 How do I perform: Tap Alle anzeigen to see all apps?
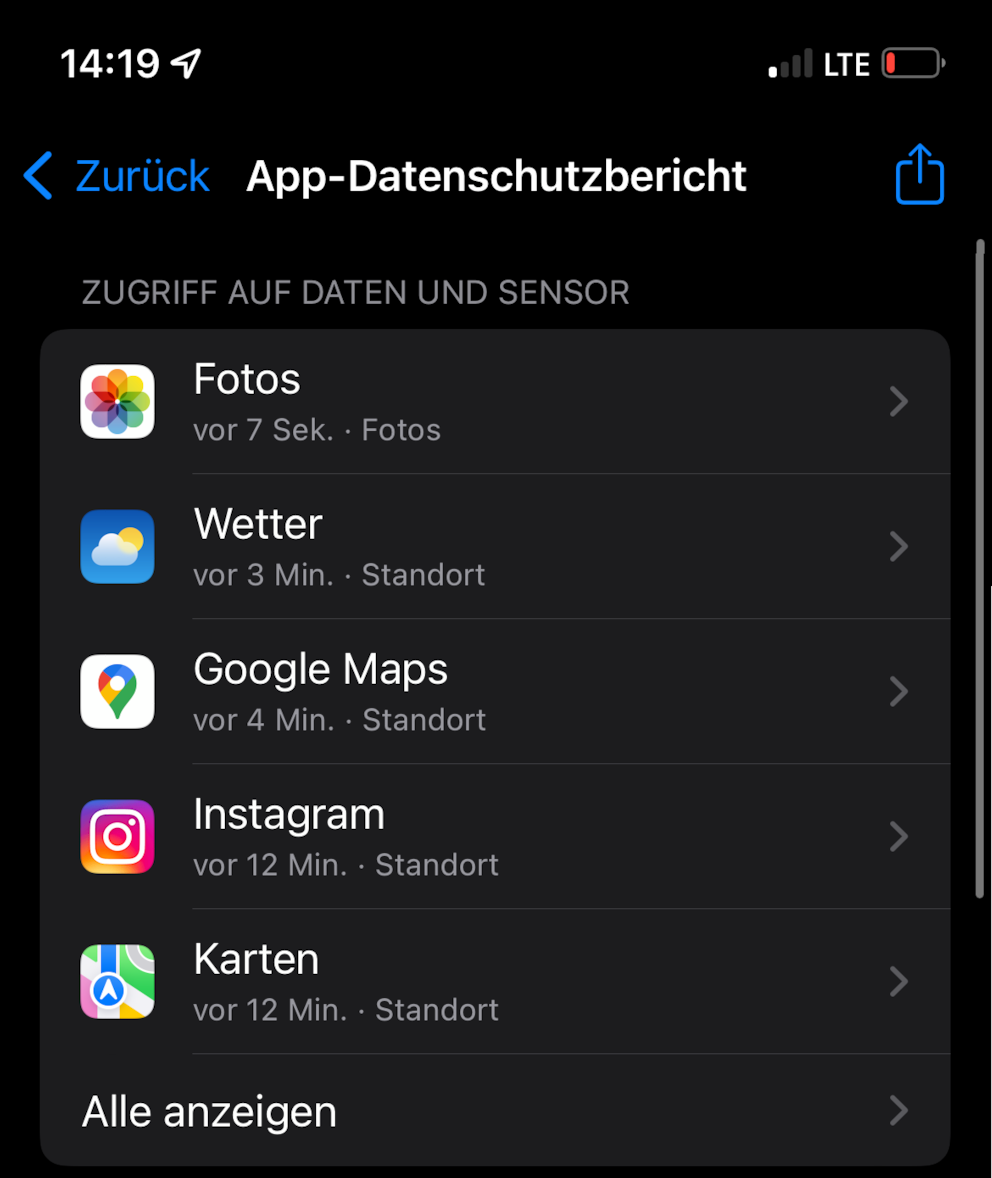coord(495,1111)
